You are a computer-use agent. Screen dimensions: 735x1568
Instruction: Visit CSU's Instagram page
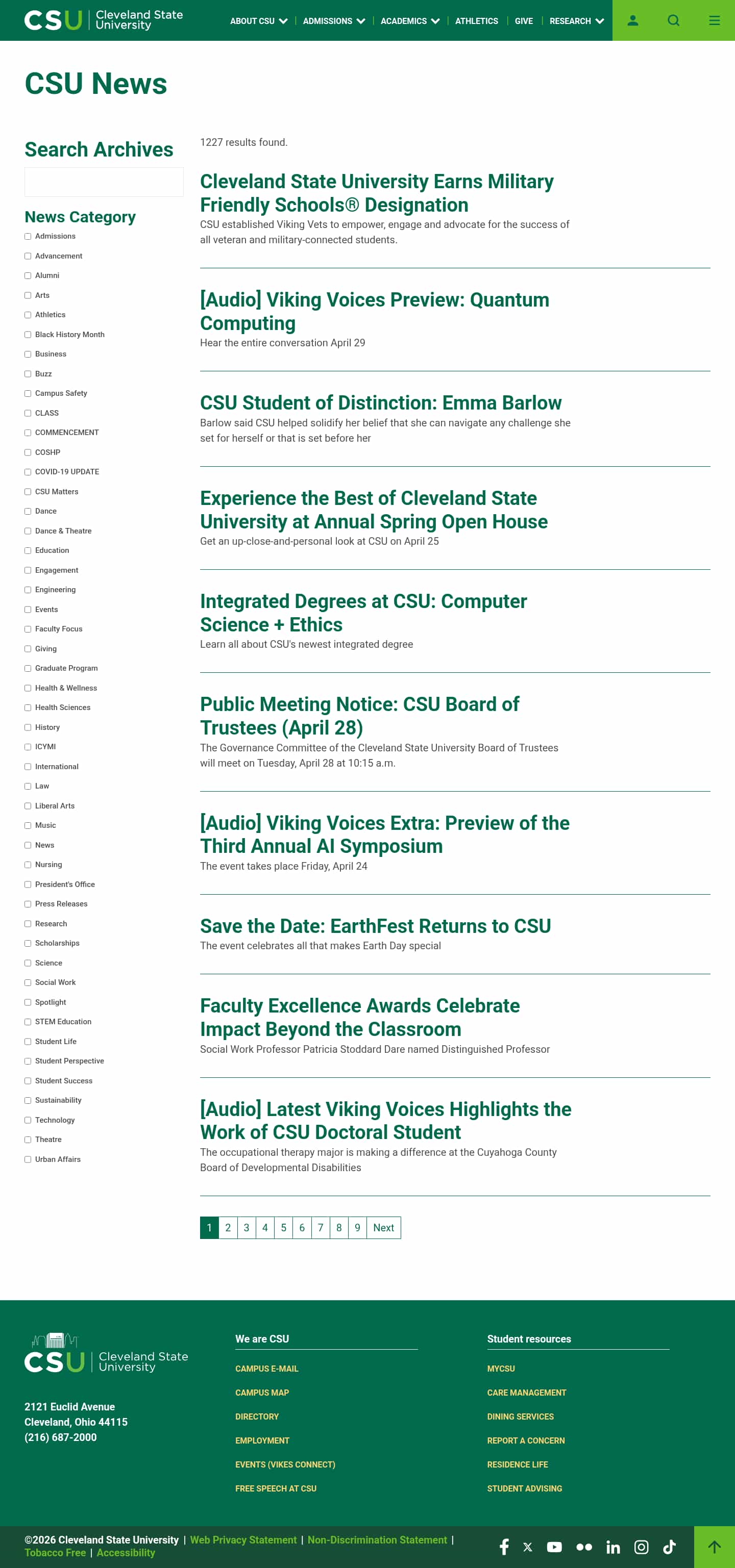pyautogui.click(x=641, y=1547)
